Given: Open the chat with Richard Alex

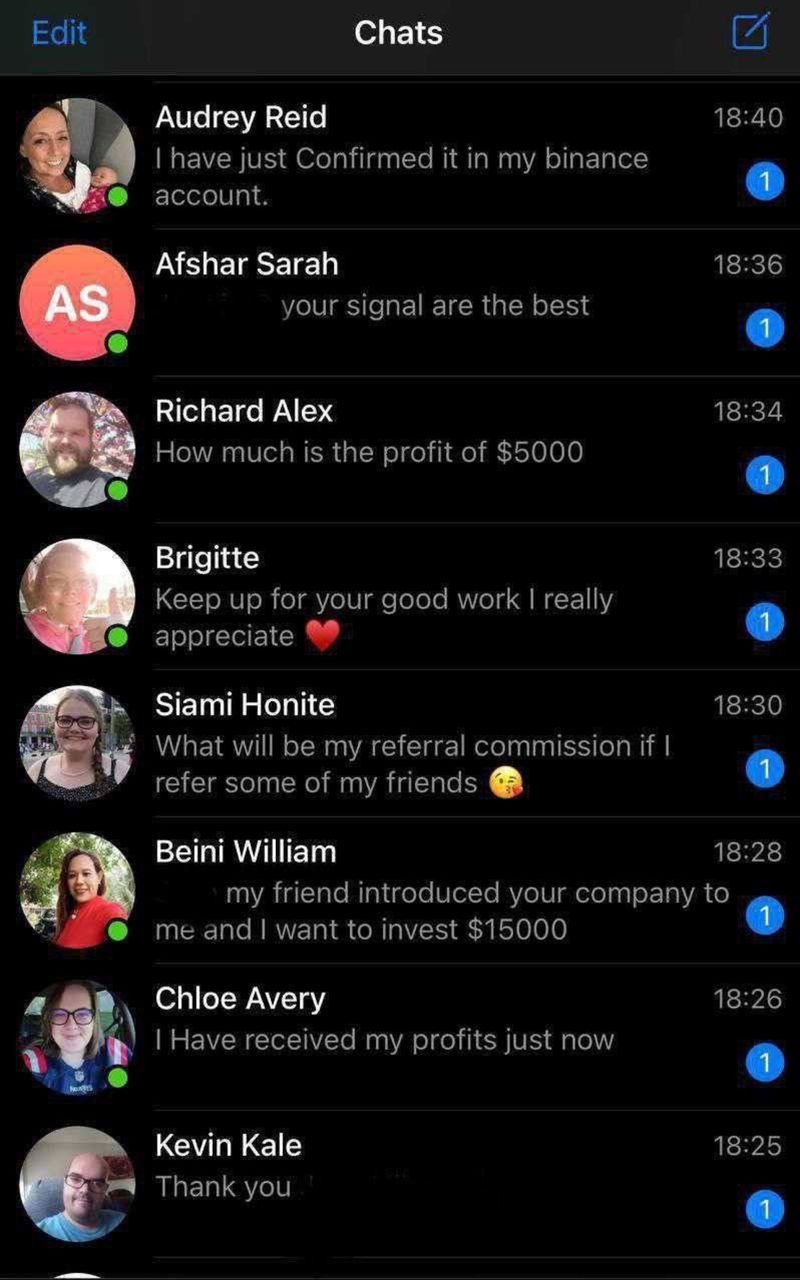Looking at the screenshot, I should coord(400,450).
